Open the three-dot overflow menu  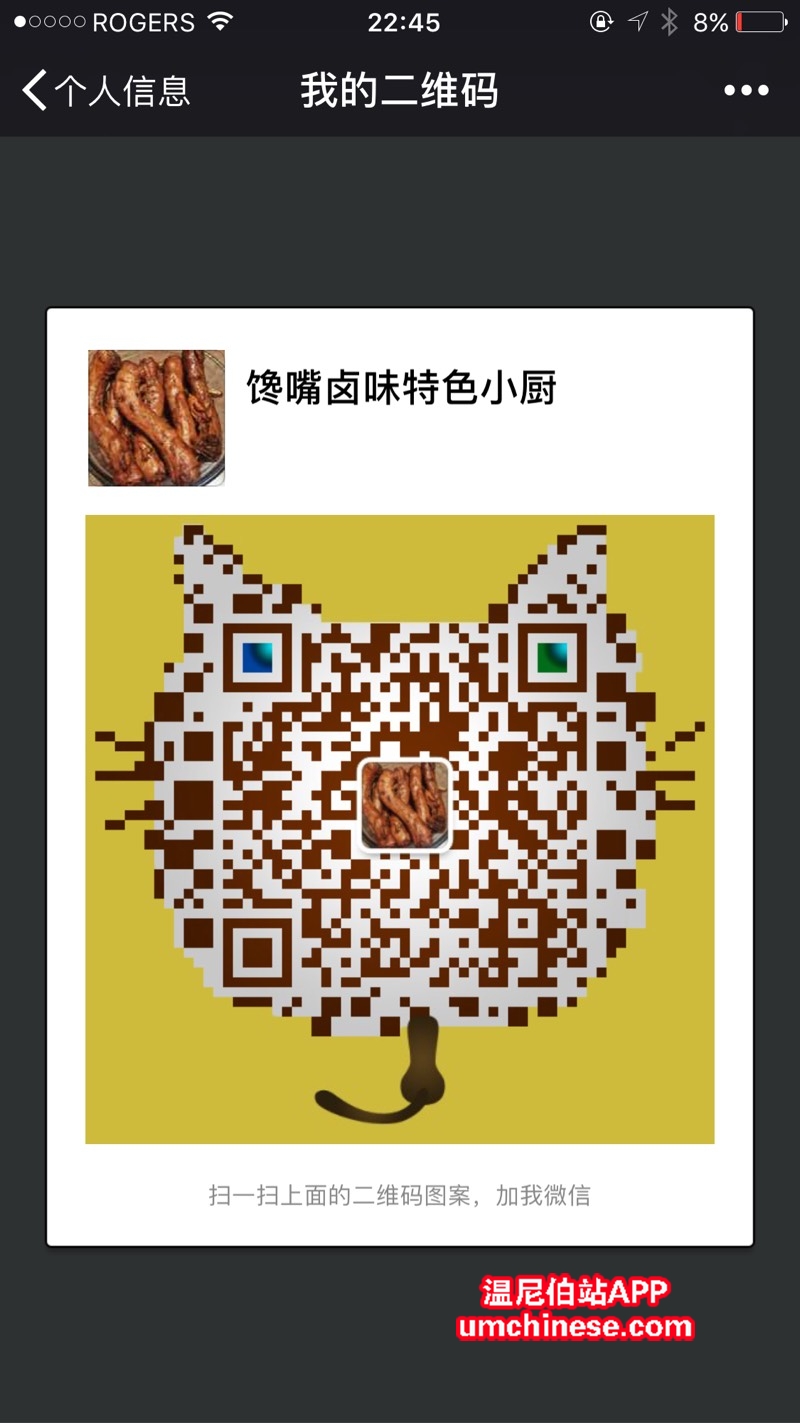[746, 91]
